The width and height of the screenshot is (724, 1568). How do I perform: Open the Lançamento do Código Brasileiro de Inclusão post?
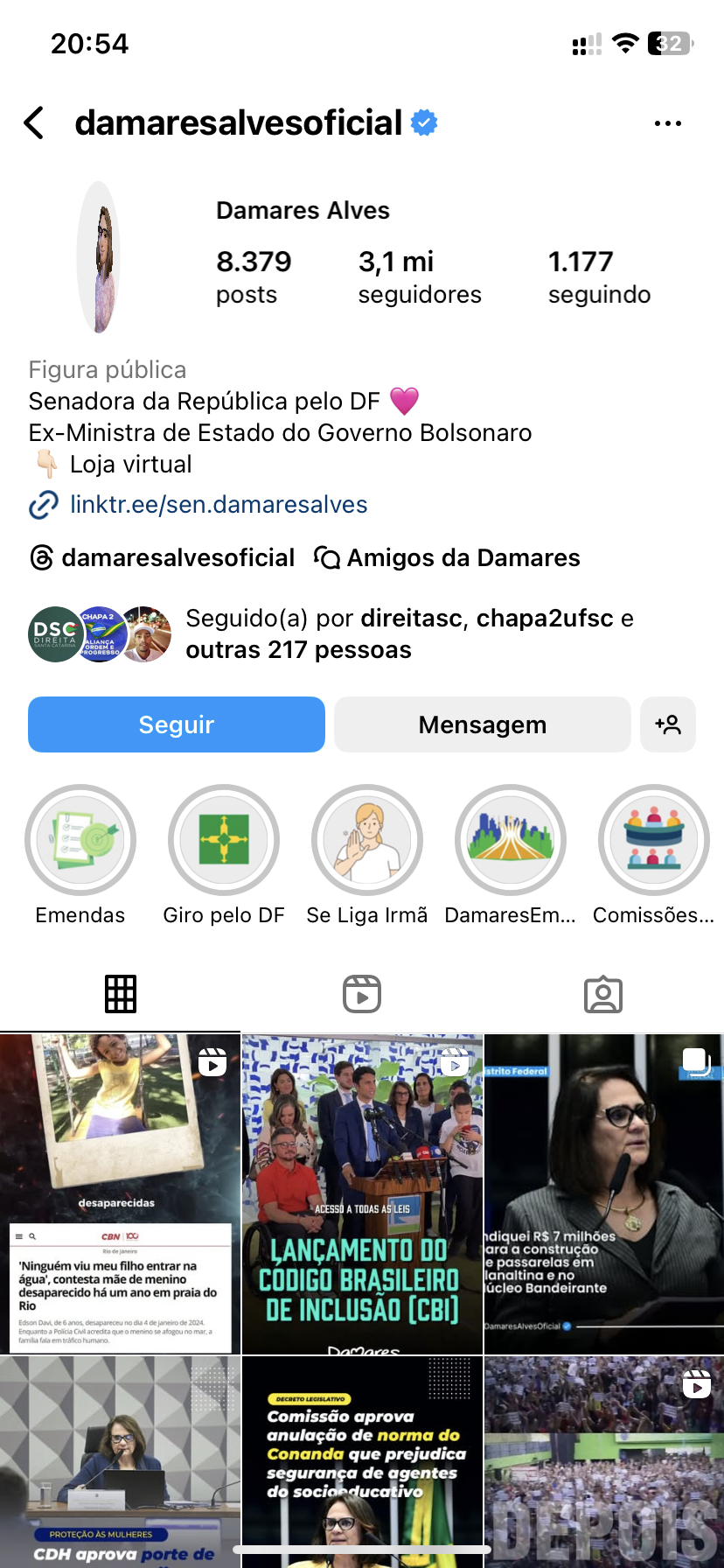[362, 1194]
